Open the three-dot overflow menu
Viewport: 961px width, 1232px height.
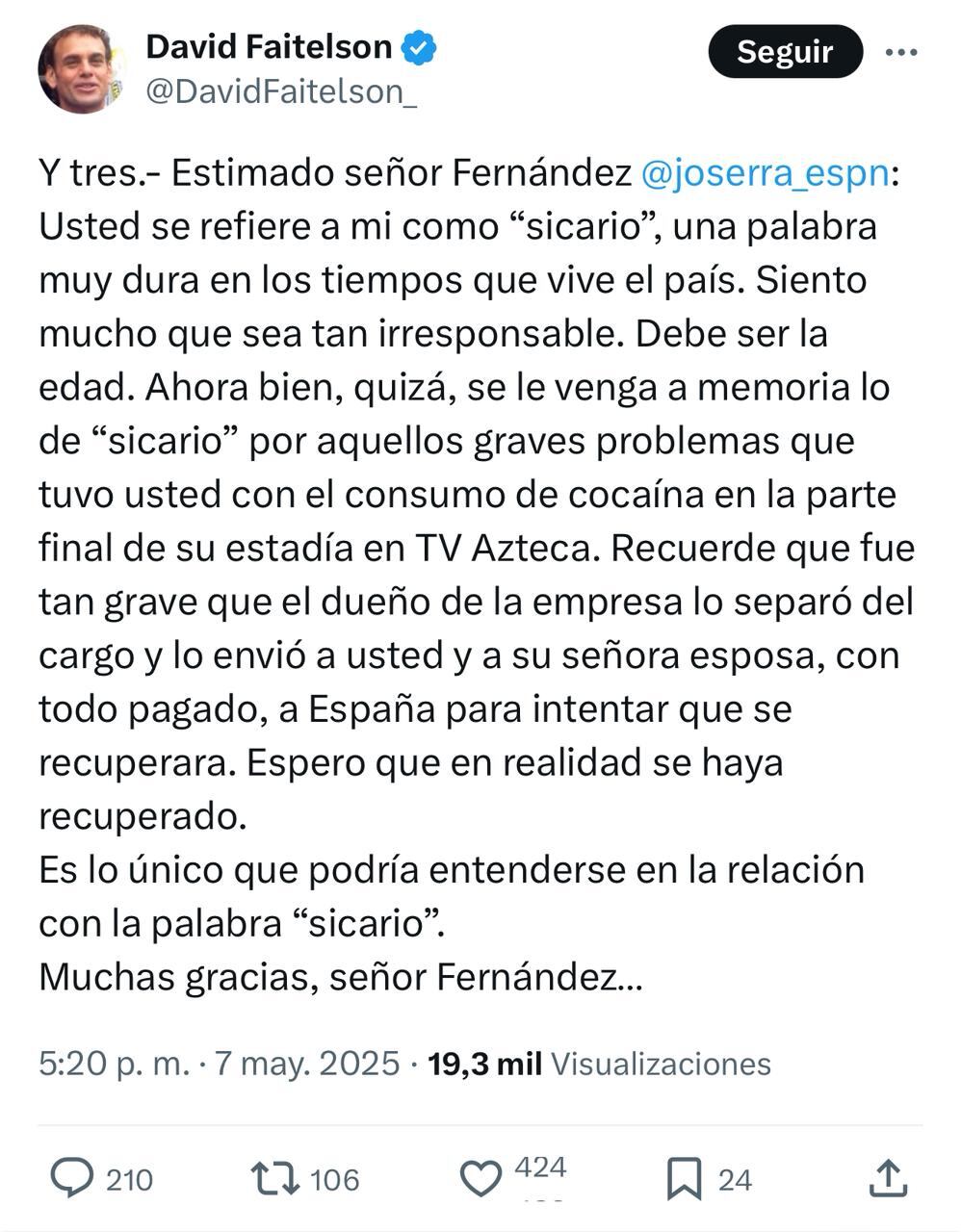click(901, 52)
